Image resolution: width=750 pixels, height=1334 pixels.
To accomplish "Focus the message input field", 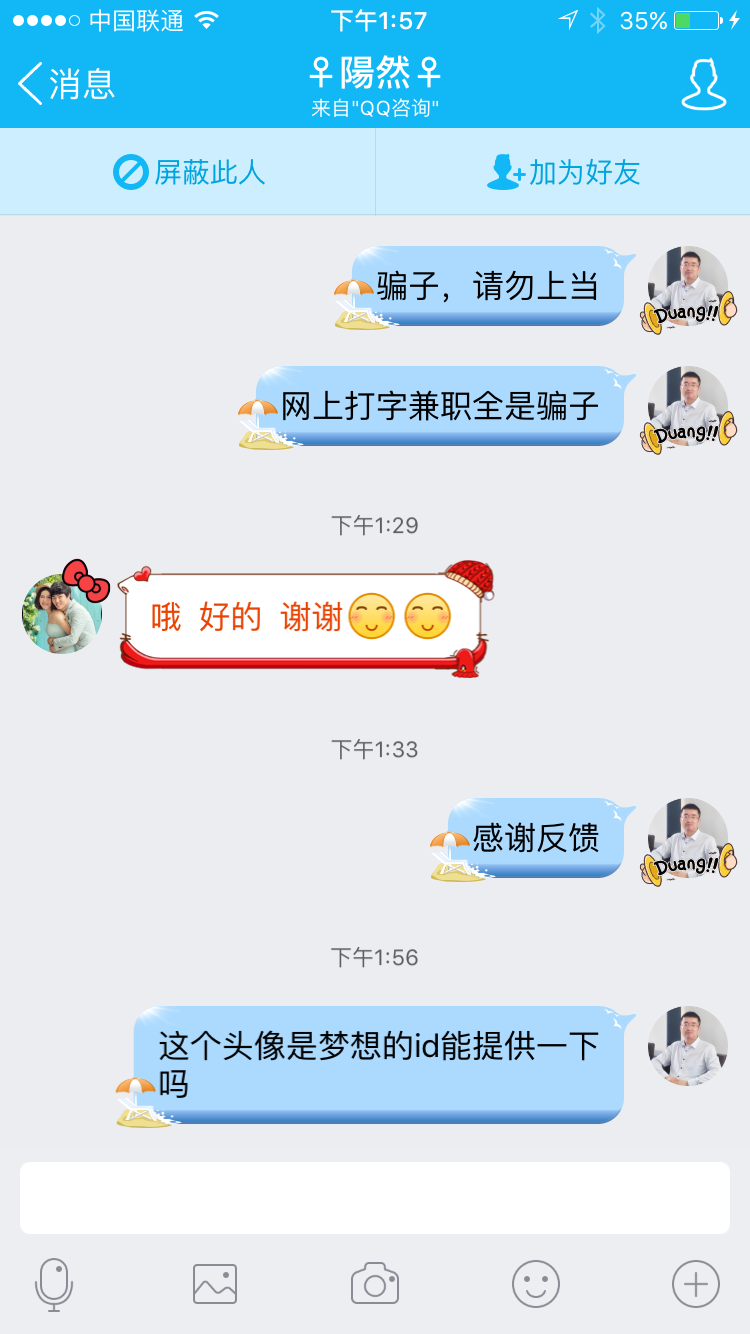I will click(x=375, y=1197).
